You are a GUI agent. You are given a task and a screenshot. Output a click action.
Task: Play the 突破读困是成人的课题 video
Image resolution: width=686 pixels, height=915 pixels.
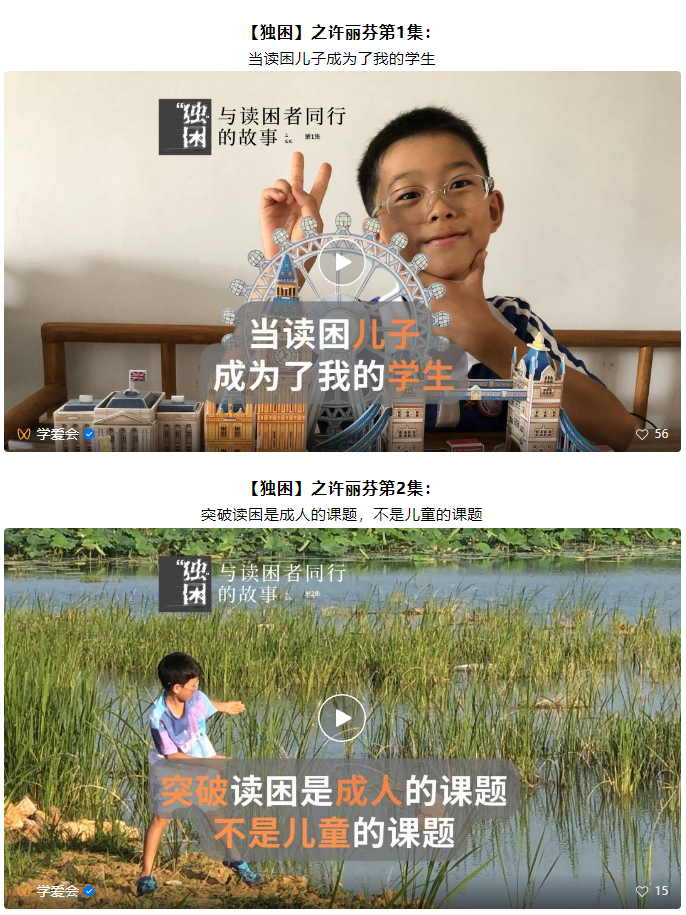pos(342,717)
